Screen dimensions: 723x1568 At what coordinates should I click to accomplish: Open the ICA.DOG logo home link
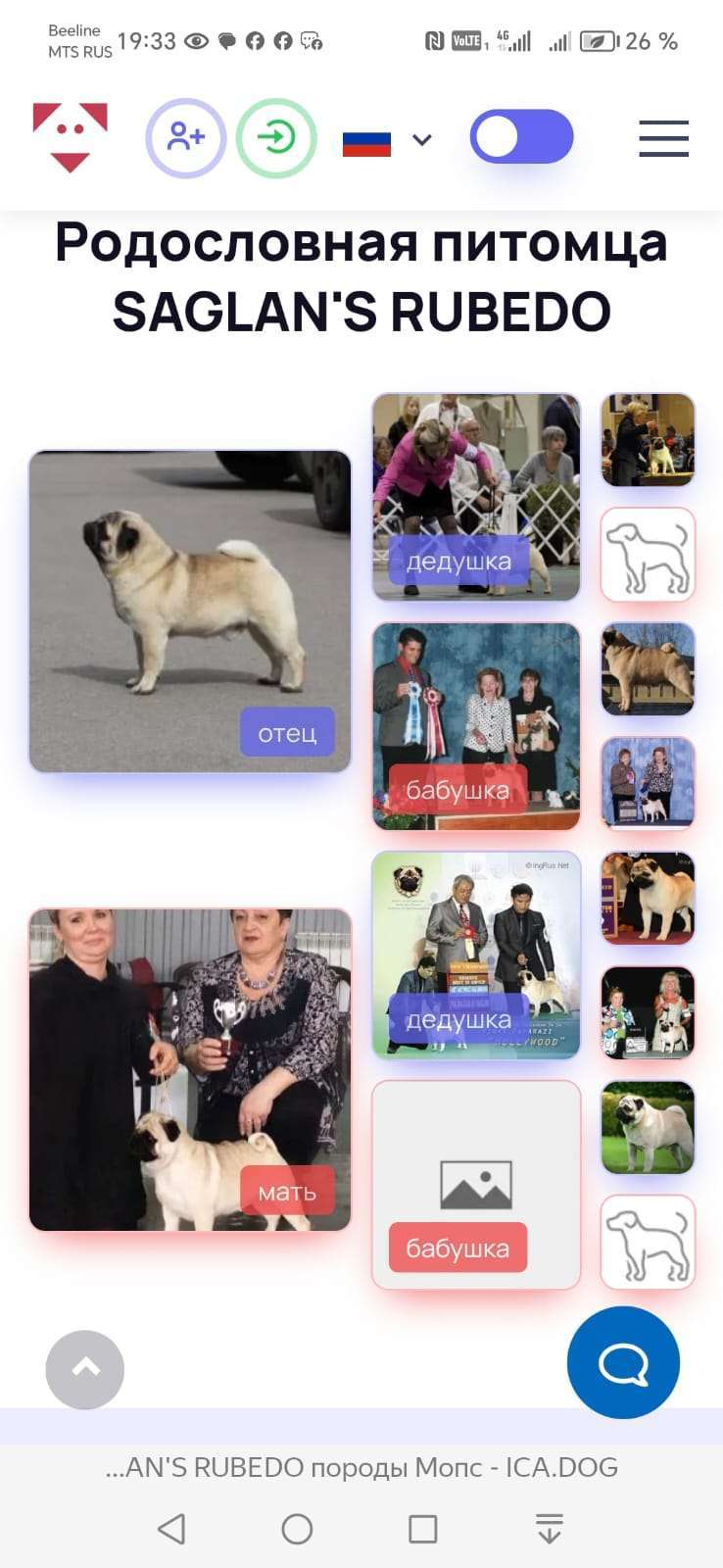click(70, 137)
